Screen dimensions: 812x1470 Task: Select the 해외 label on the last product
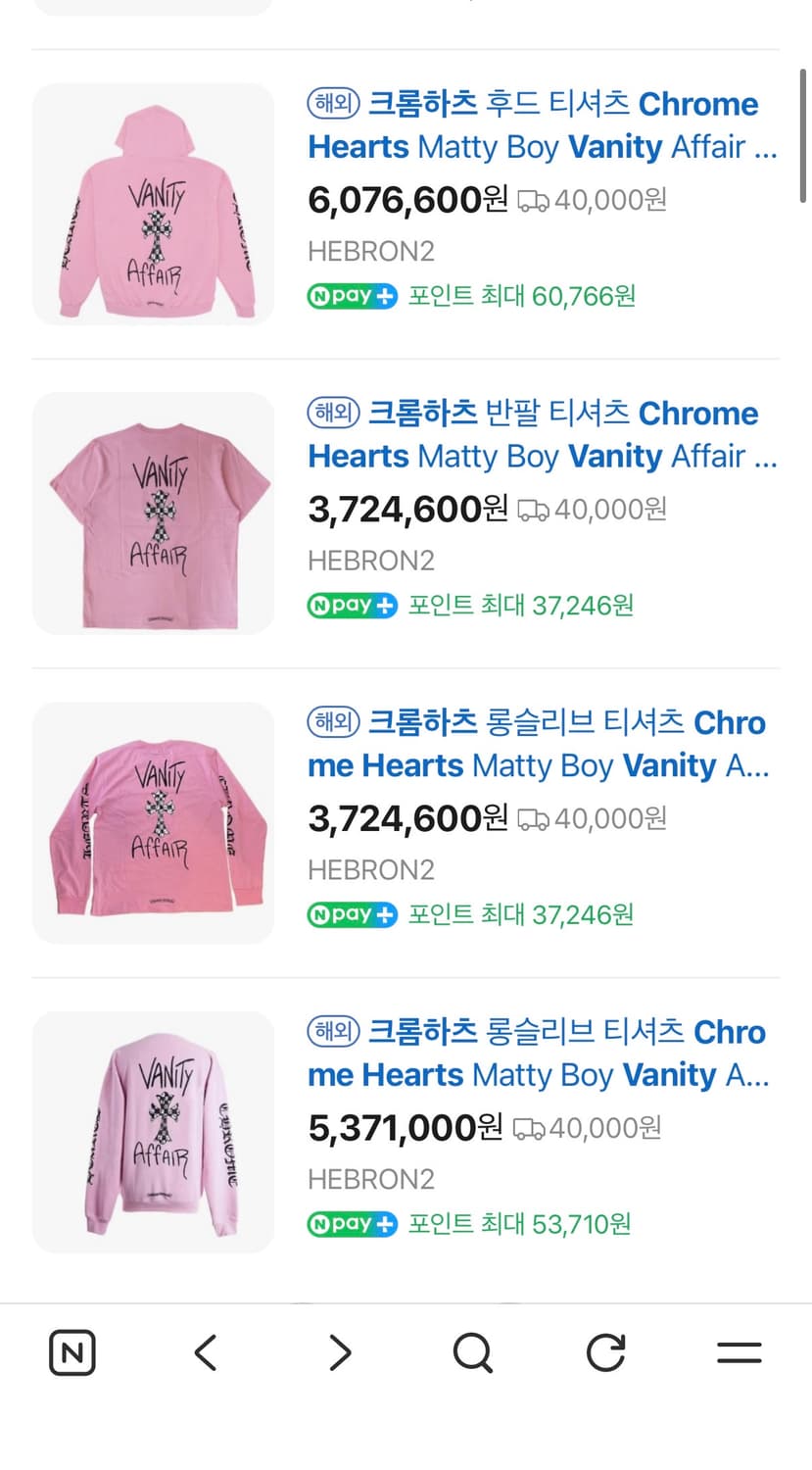(334, 1032)
